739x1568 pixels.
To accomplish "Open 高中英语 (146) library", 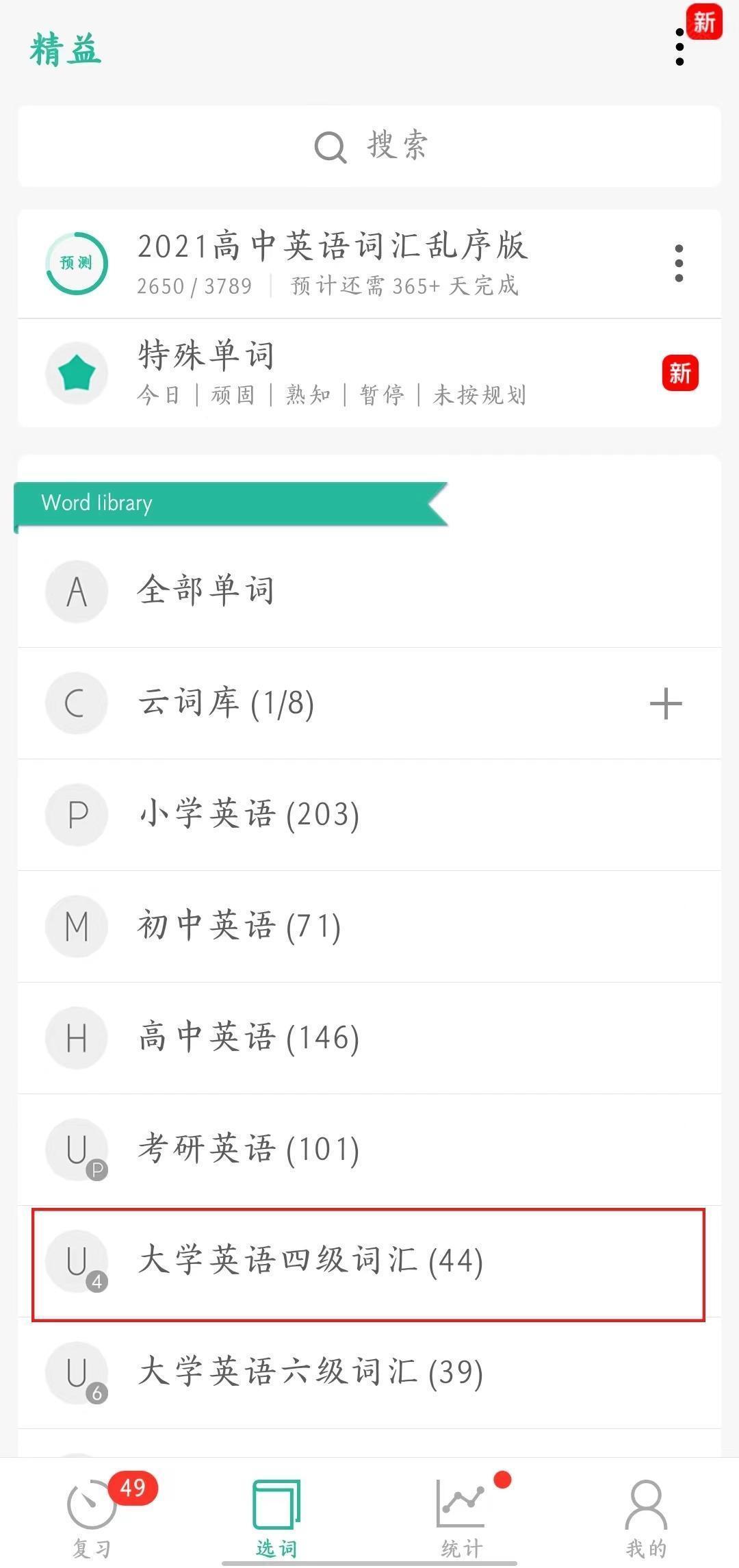I will (248, 1038).
